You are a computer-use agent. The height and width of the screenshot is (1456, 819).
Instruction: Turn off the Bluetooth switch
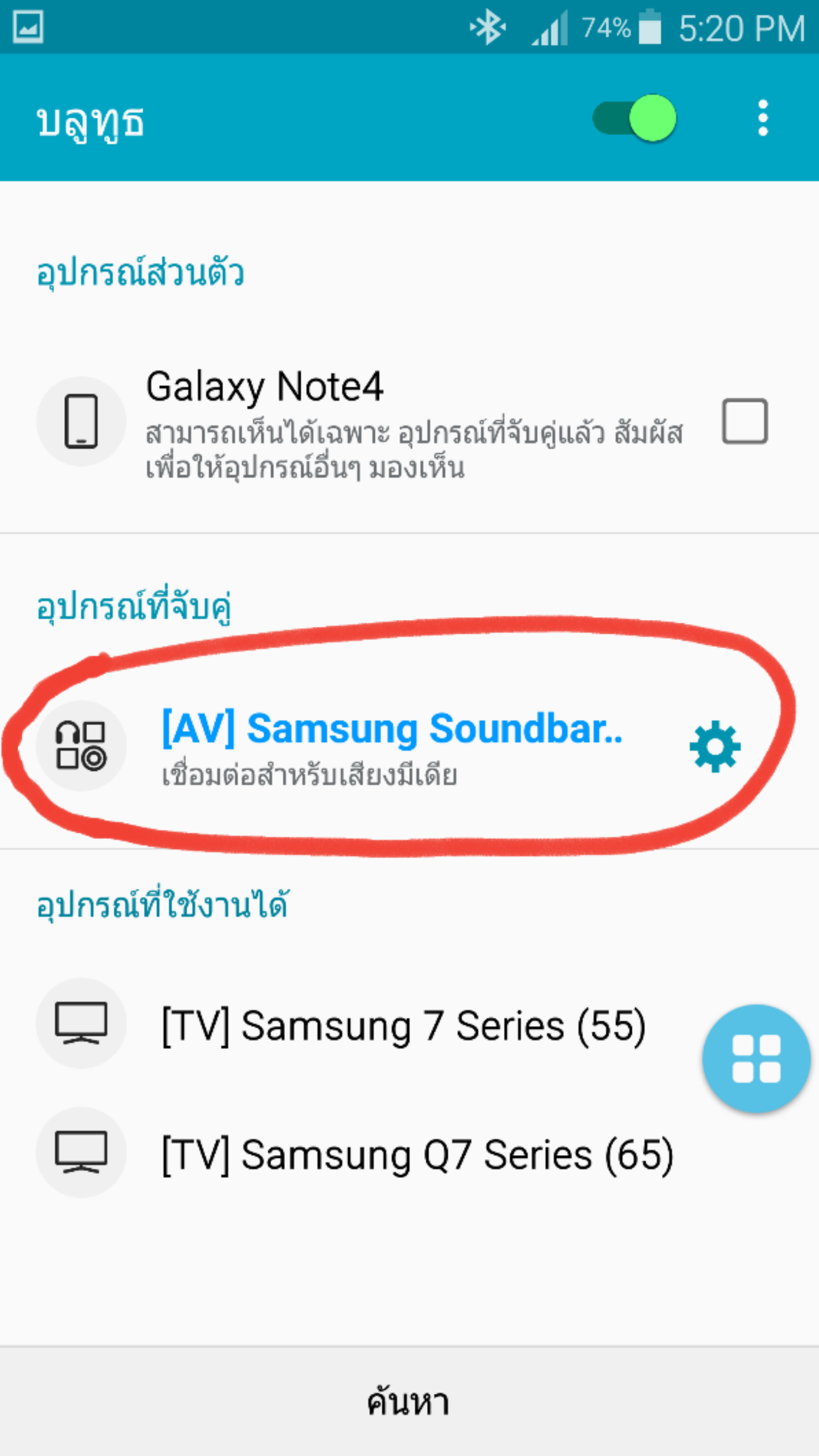pyautogui.click(x=635, y=118)
